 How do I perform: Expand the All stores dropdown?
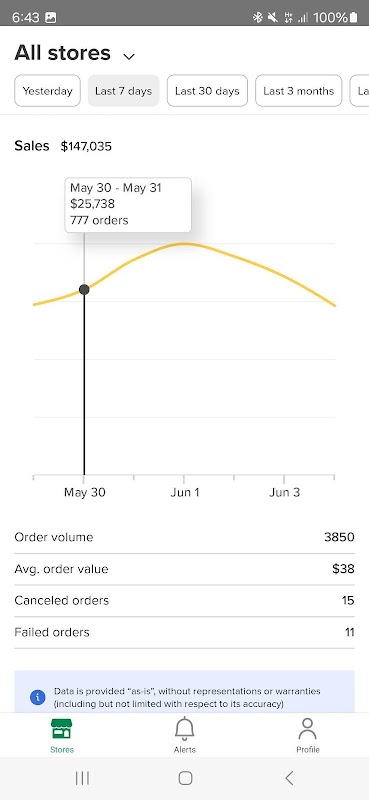(x=74, y=54)
